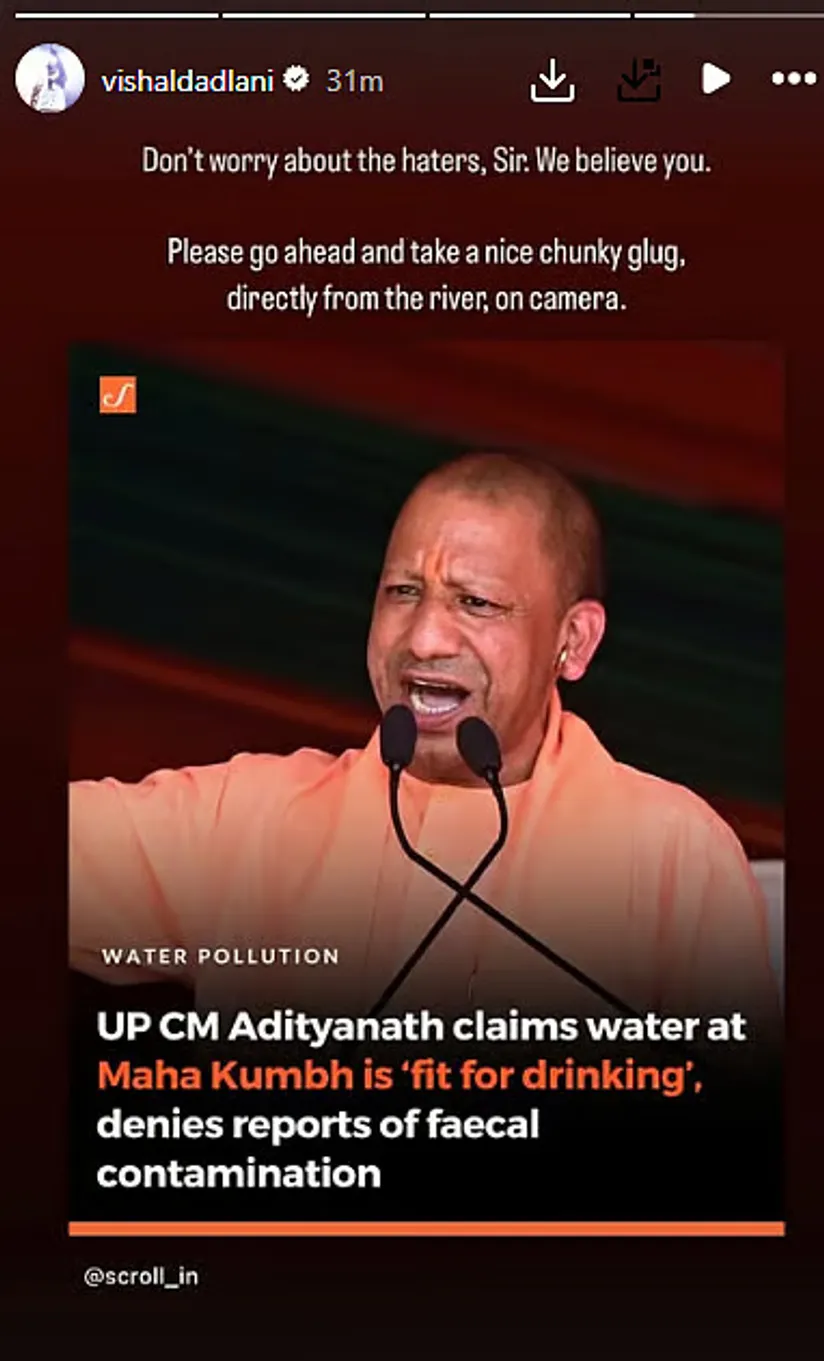Open the three-dot more options menu
824x1361 pixels.
tap(793, 79)
